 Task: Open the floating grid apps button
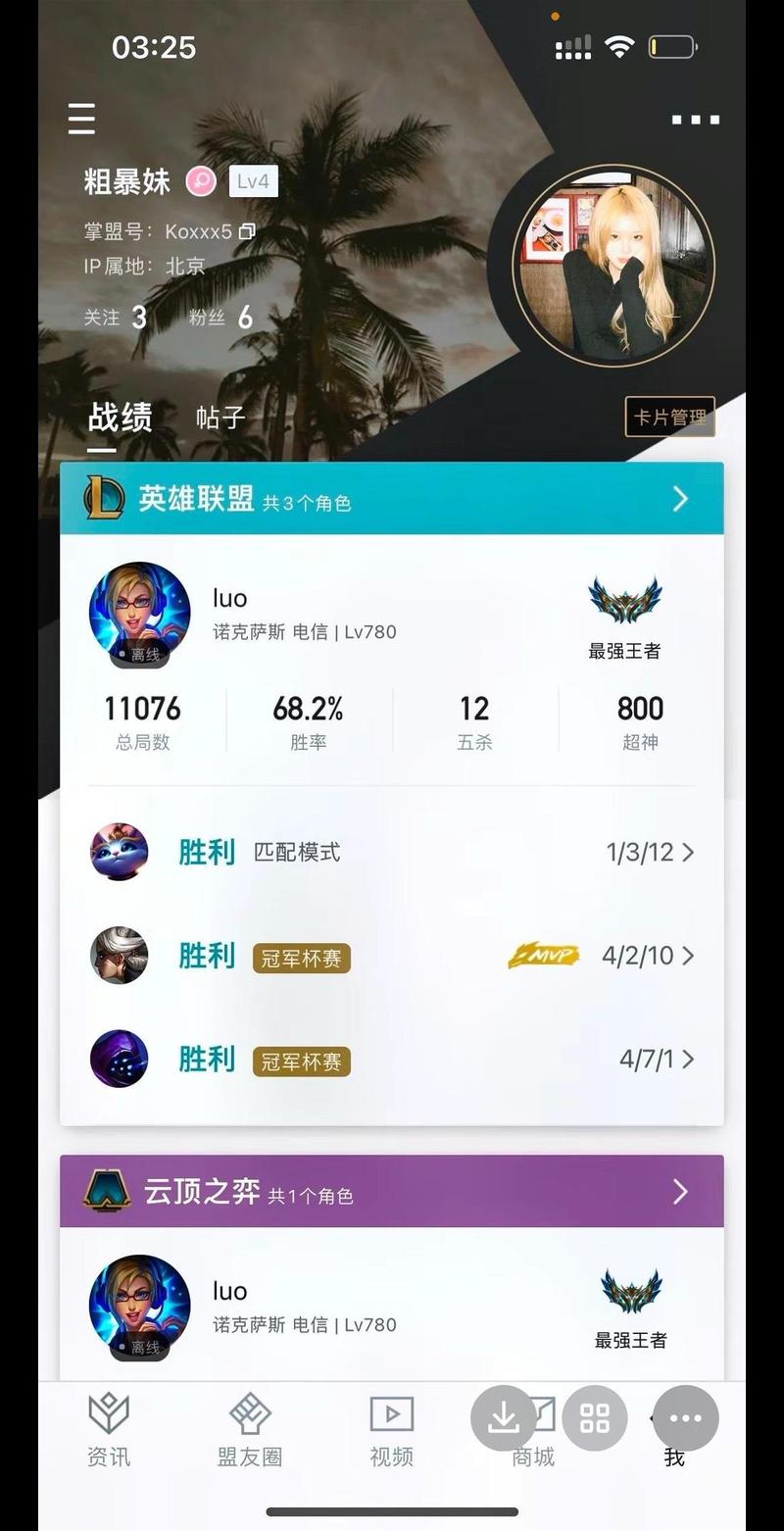595,1417
